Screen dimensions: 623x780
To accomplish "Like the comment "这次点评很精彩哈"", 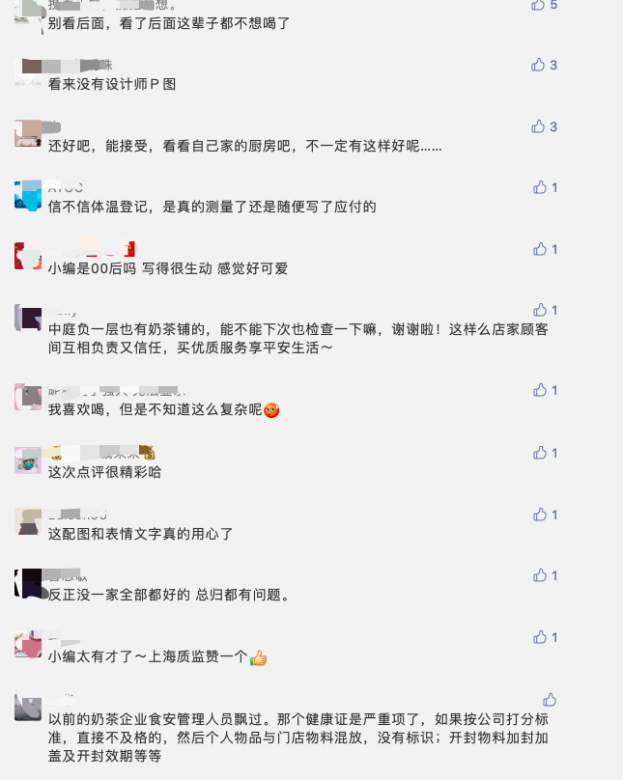I will [x=540, y=453].
